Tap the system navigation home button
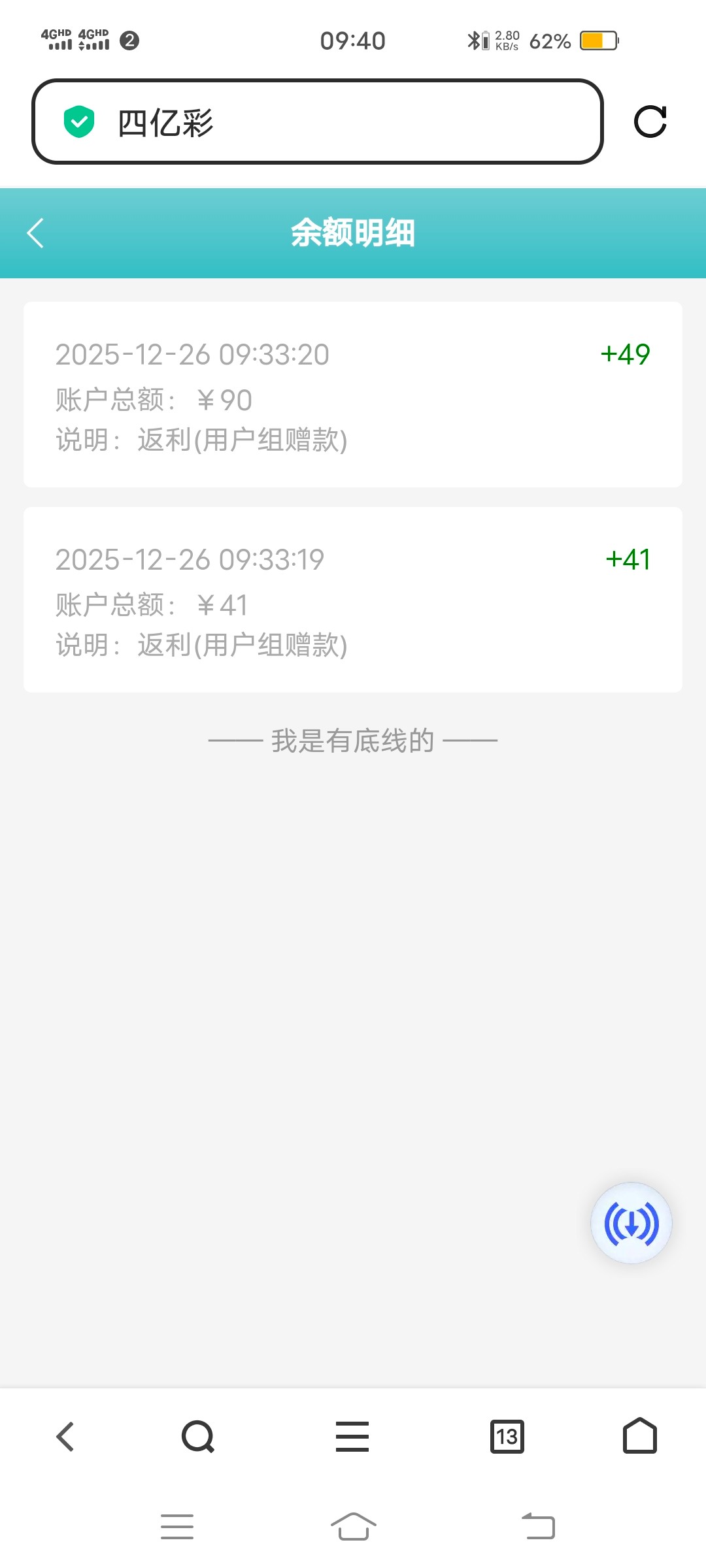This screenshot has height=1568, width=706. pos(353,1526)
